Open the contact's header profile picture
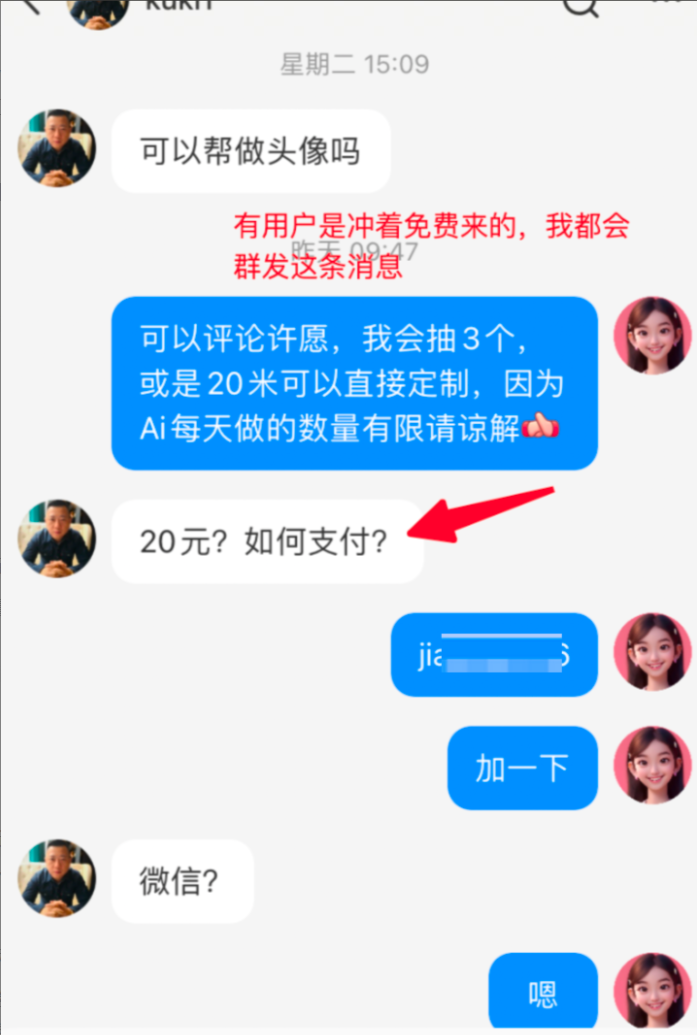This screenshot has height=1035, width=697. coord(97,8)
